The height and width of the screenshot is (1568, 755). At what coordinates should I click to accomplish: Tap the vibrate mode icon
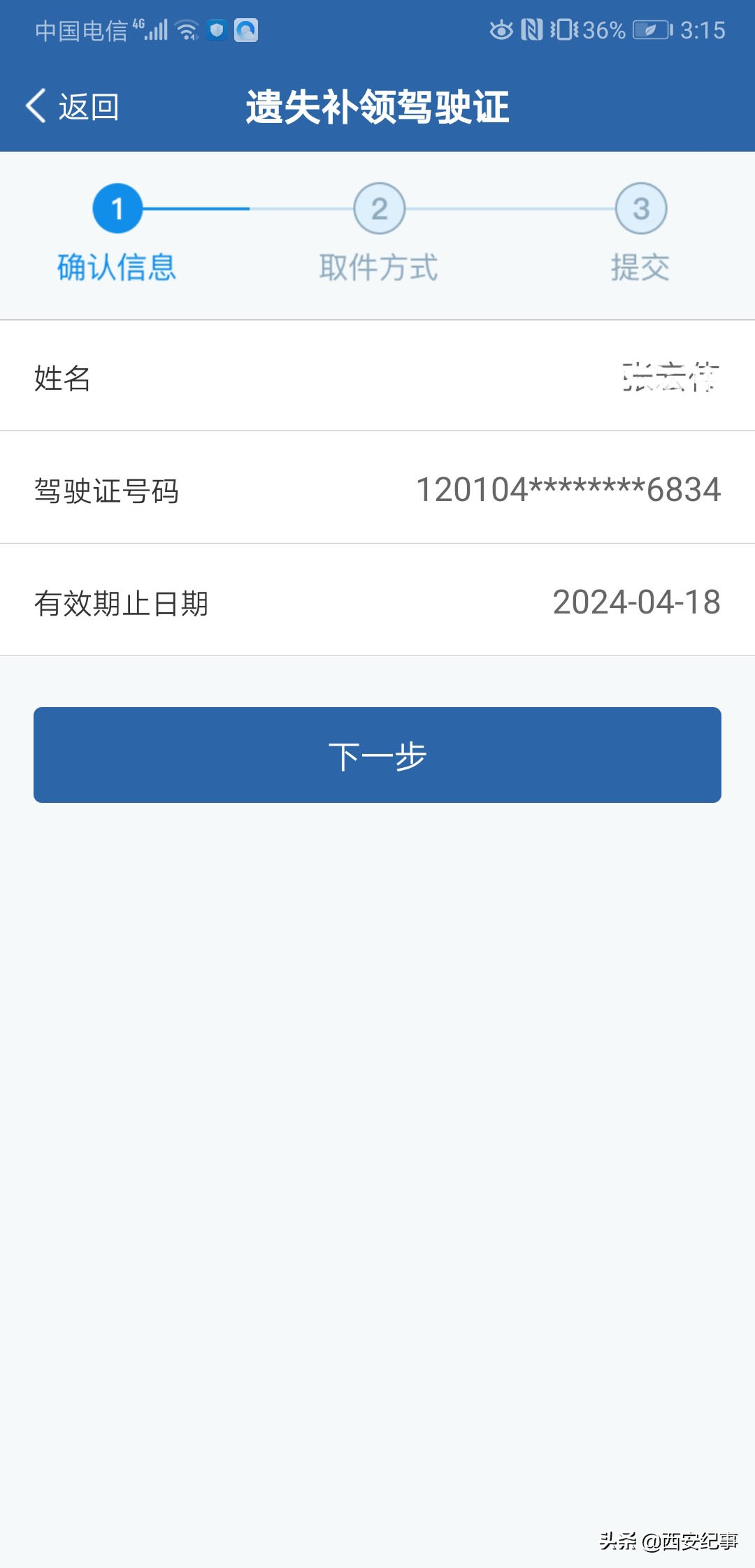coord(565,29)
